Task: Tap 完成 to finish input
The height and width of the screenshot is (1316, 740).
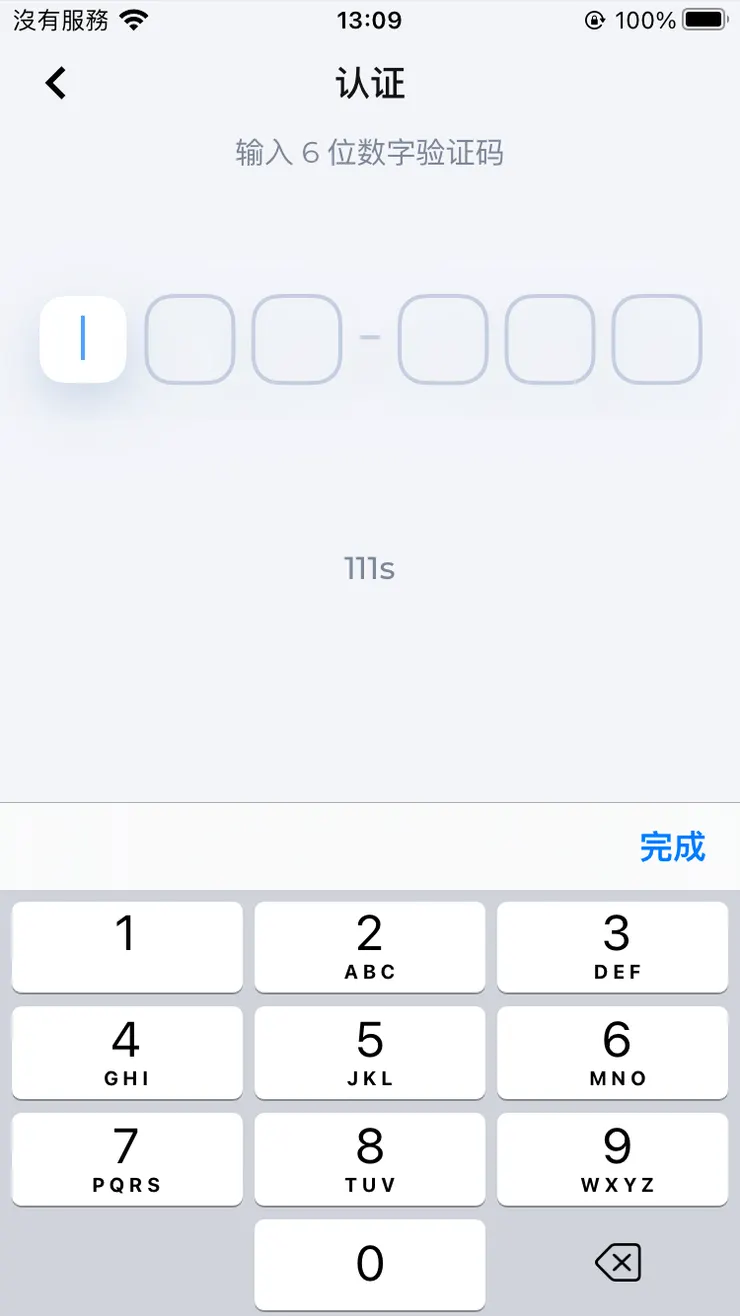Action: tap(673, 847)
